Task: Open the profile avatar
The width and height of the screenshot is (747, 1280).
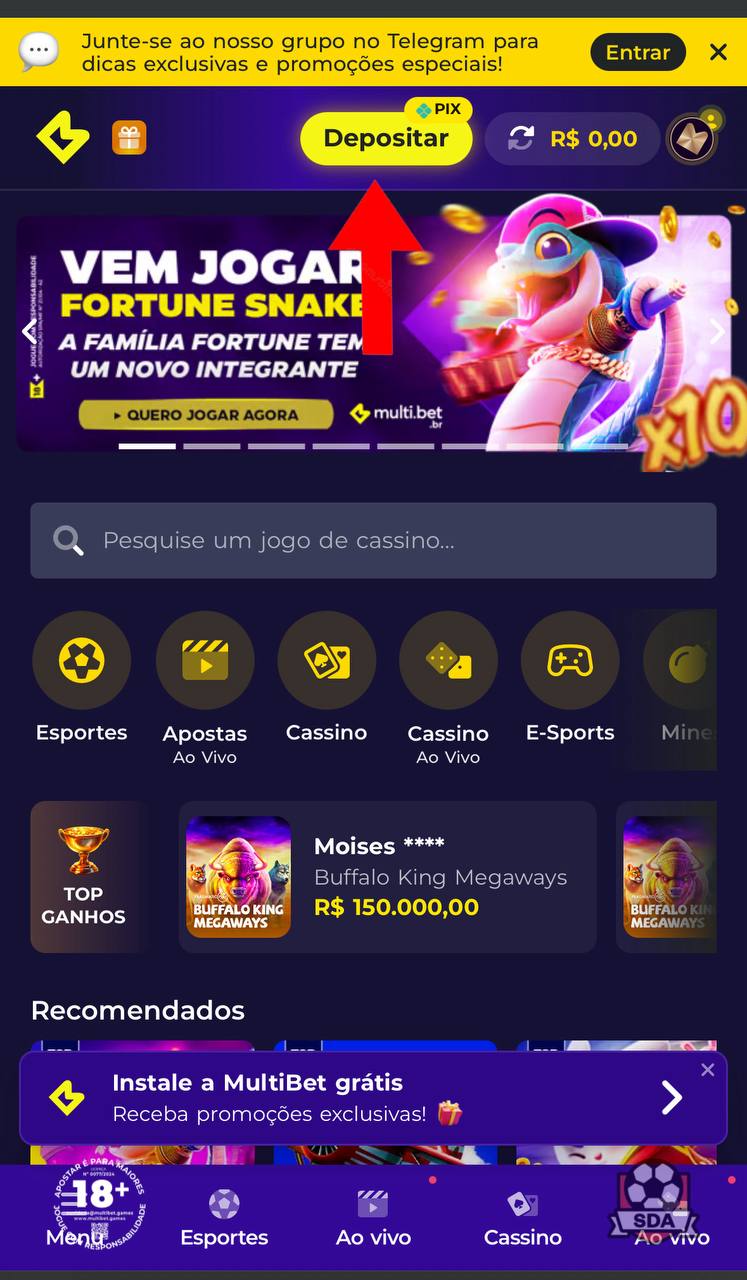Action: [x=691, y=139]
